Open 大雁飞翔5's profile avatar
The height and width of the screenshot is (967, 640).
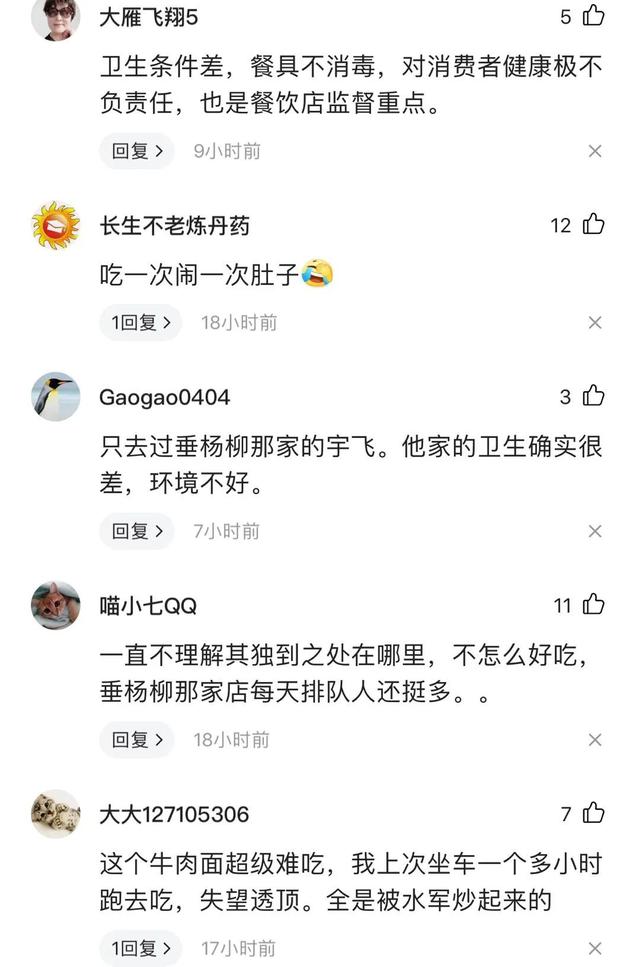tap(56, 18)
